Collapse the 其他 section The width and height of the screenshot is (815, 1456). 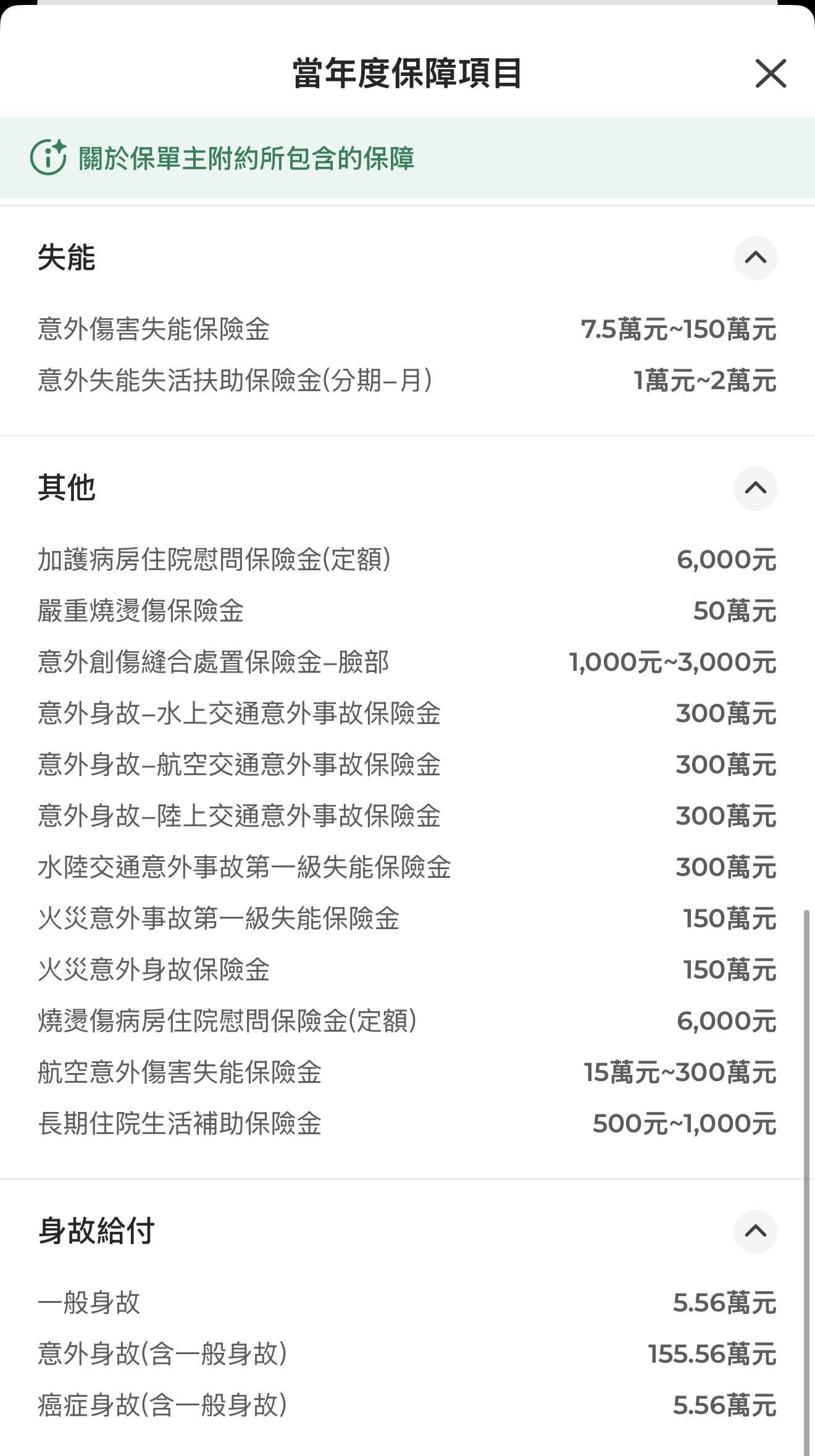pyautogui.click(x=755, y=489)
